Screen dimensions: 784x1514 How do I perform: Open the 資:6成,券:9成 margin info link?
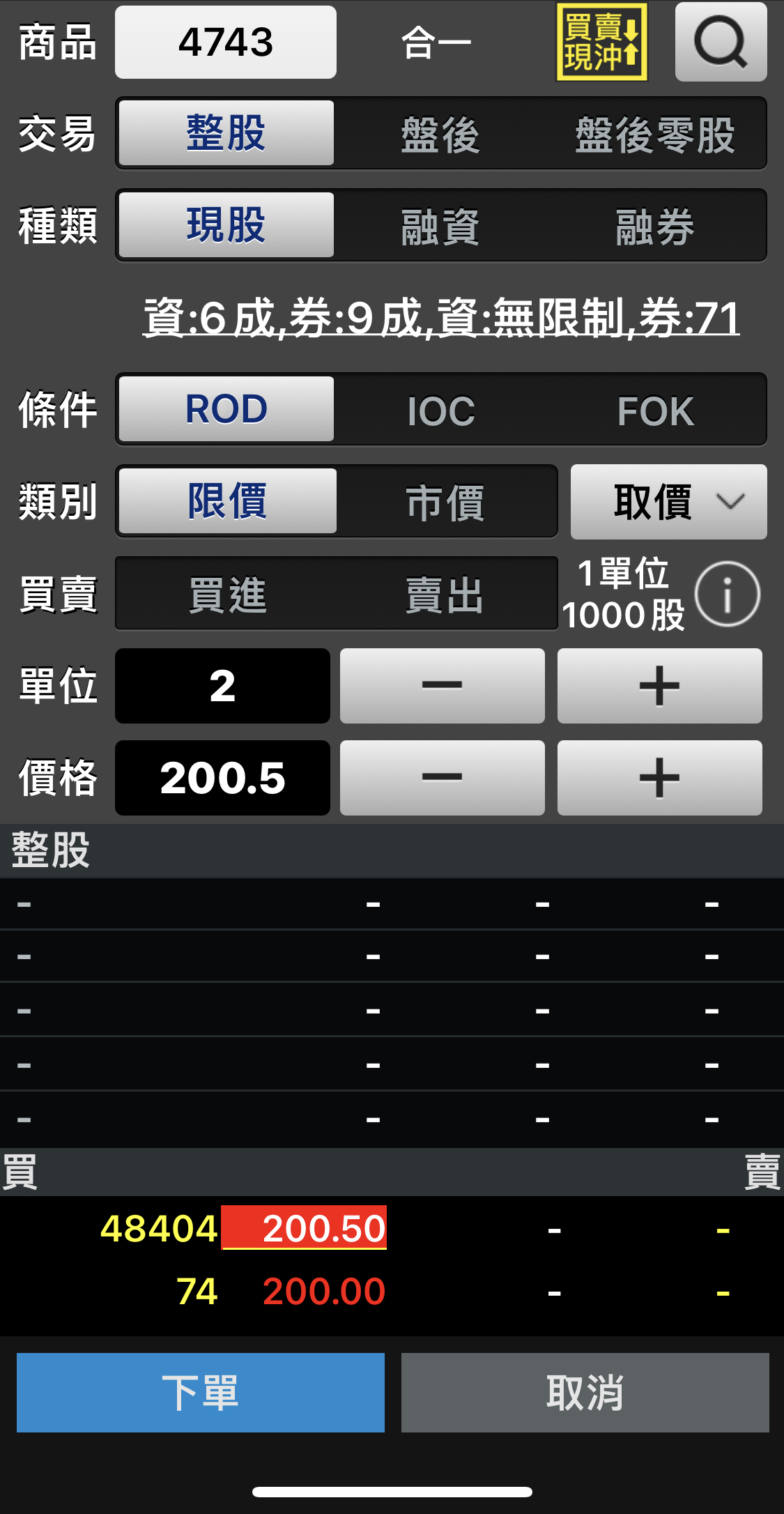click(x=440, y=318)
